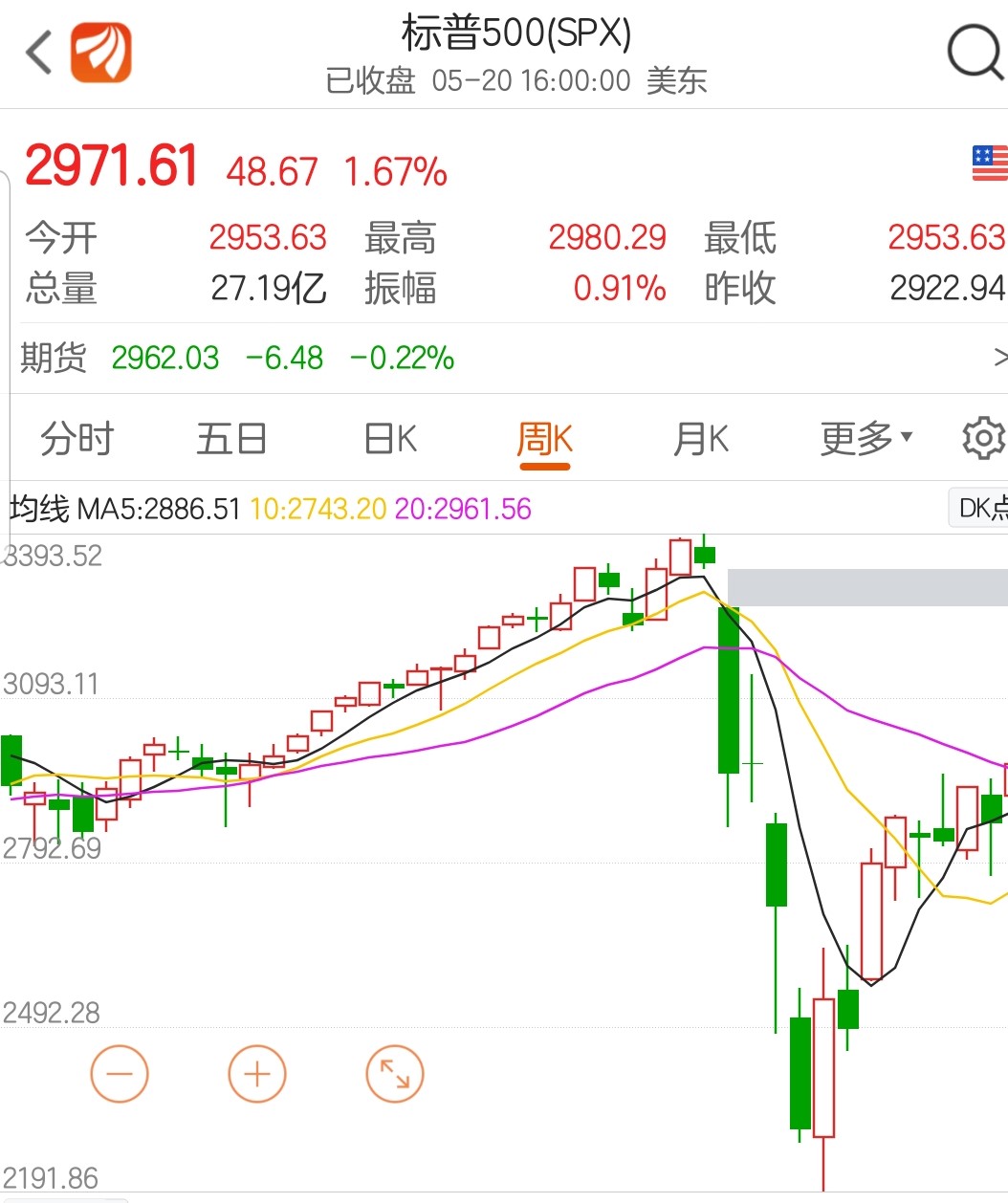Zoom out the chart with the minus icon
Viewport: 1008px width, 1203px height.
coord(120,1073)
